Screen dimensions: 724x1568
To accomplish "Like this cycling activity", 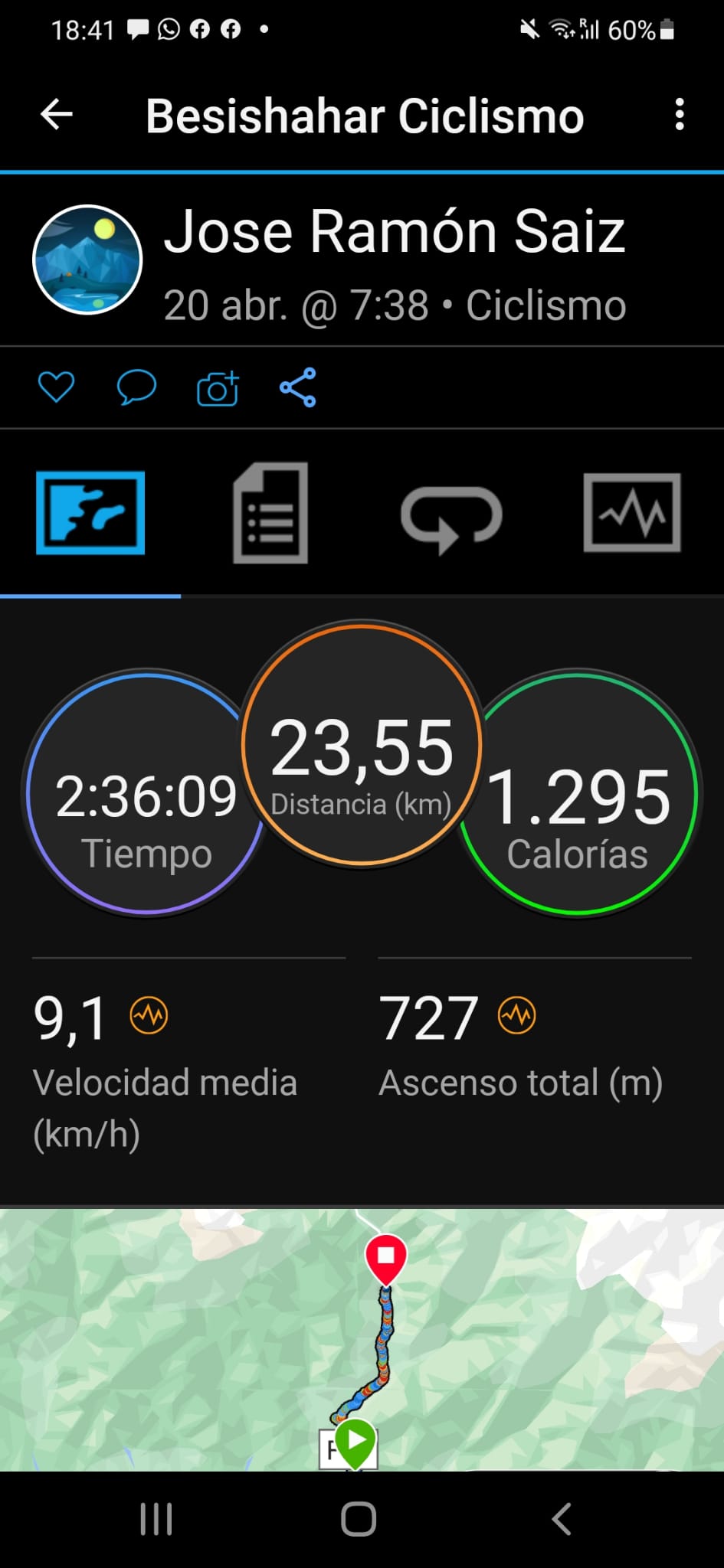I will (57, 387).
